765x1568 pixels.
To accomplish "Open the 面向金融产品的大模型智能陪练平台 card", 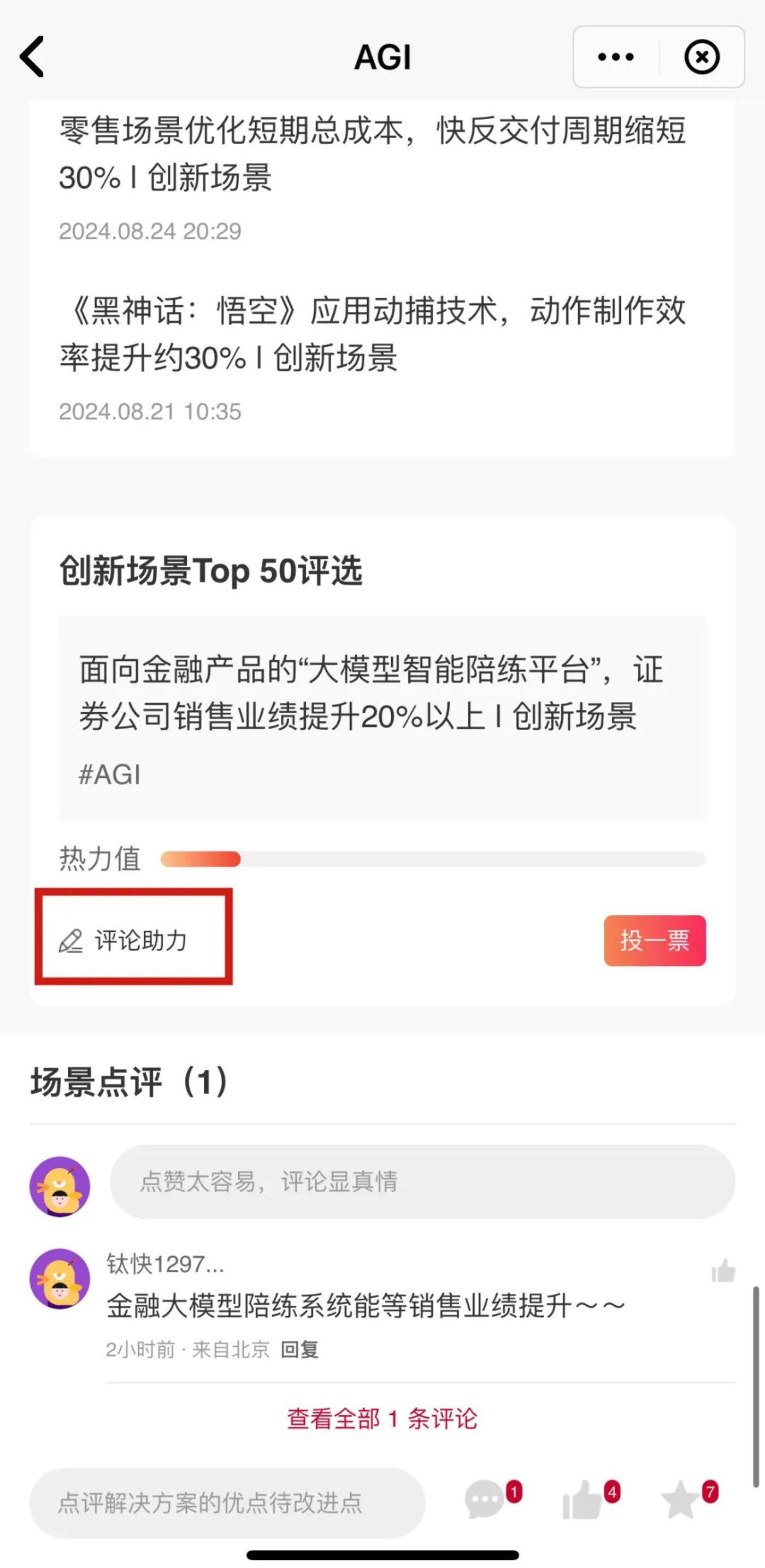I will pos(382,717).
